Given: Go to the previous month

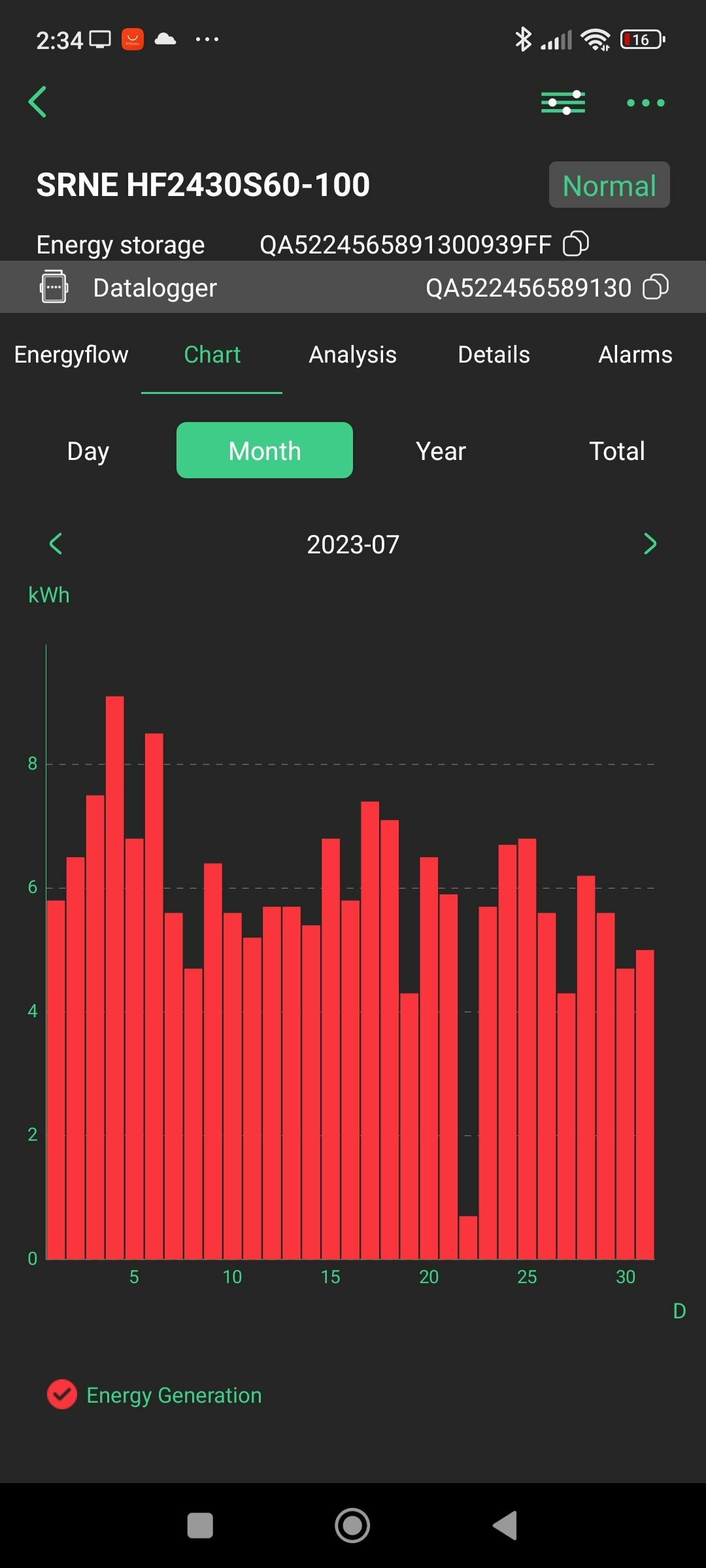Looking at the screenshot, I should coord(56,544).
